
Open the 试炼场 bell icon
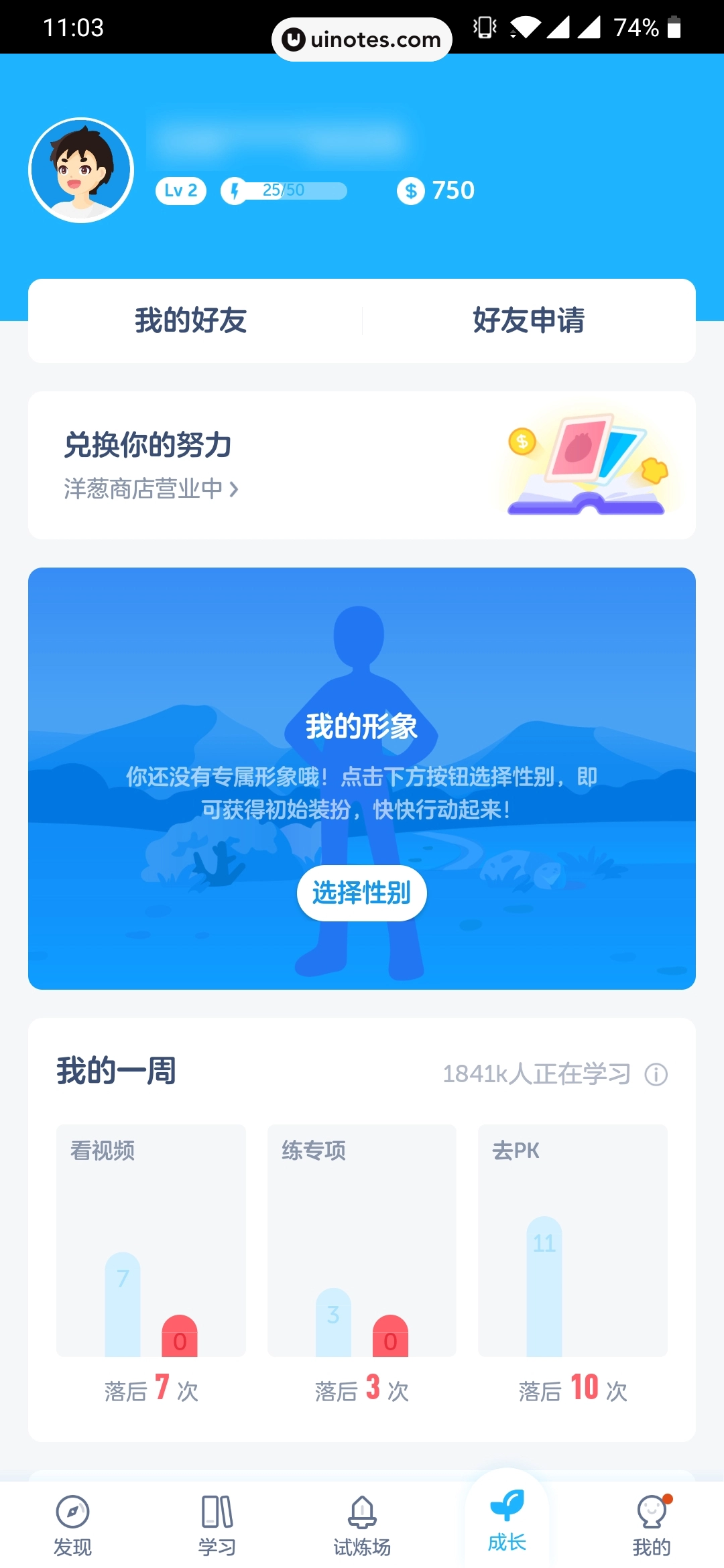[362, 1511]
